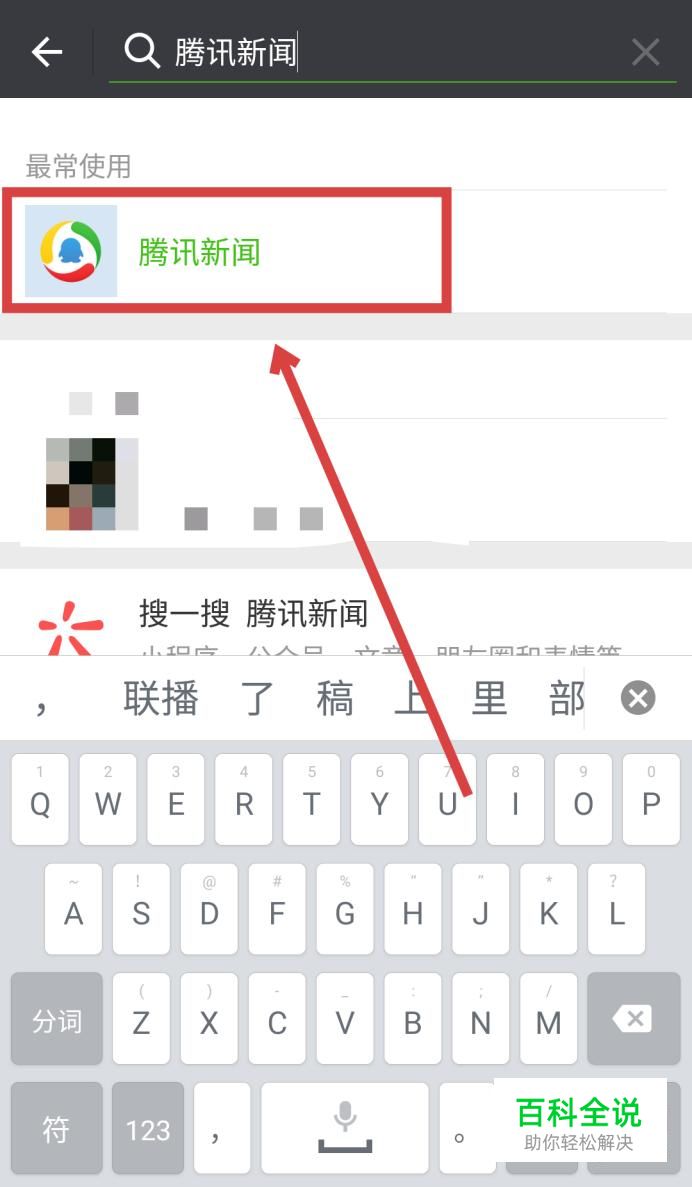Hit the backspace key on the keyboard
This screenshot has height=1187, width=692.
tap(634, 1019)
